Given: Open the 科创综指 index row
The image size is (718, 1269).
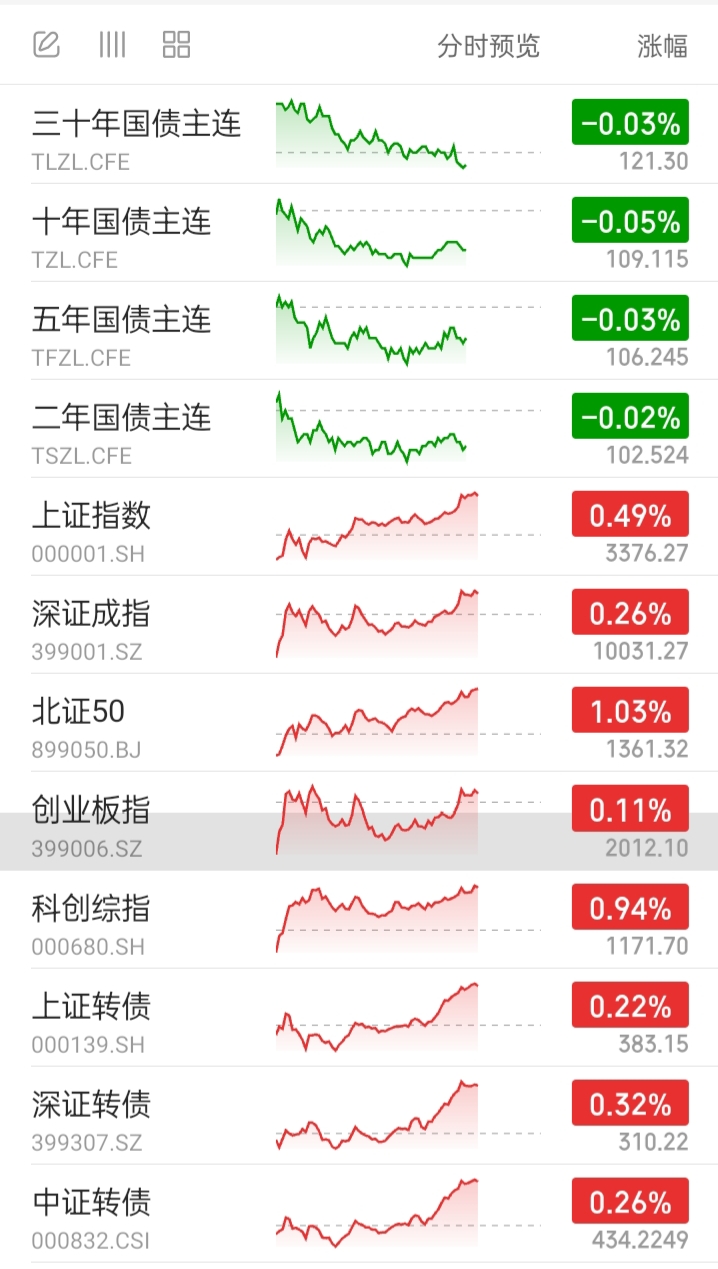Looking at the screenshot, I should [x=359, y=918].
